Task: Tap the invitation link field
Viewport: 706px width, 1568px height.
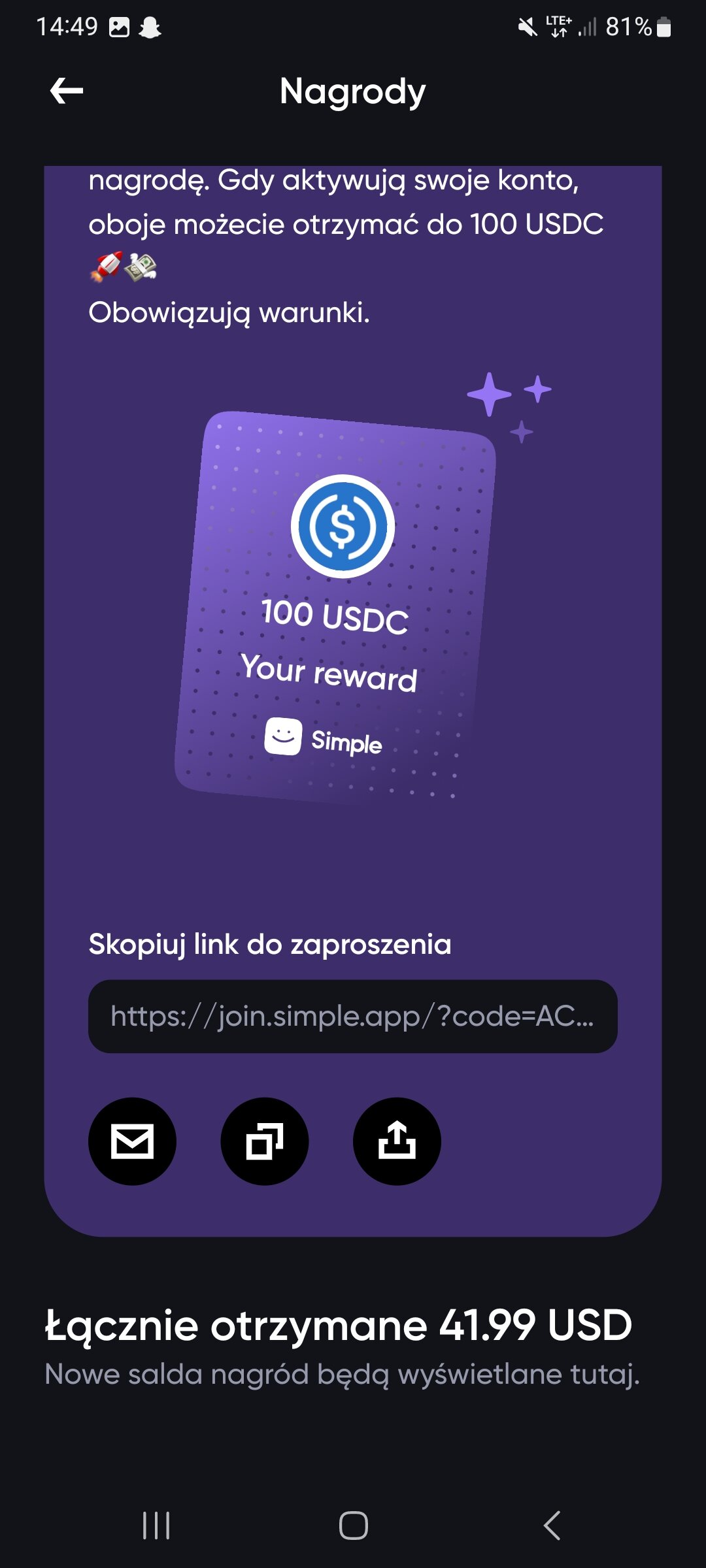Action: 352,1016
